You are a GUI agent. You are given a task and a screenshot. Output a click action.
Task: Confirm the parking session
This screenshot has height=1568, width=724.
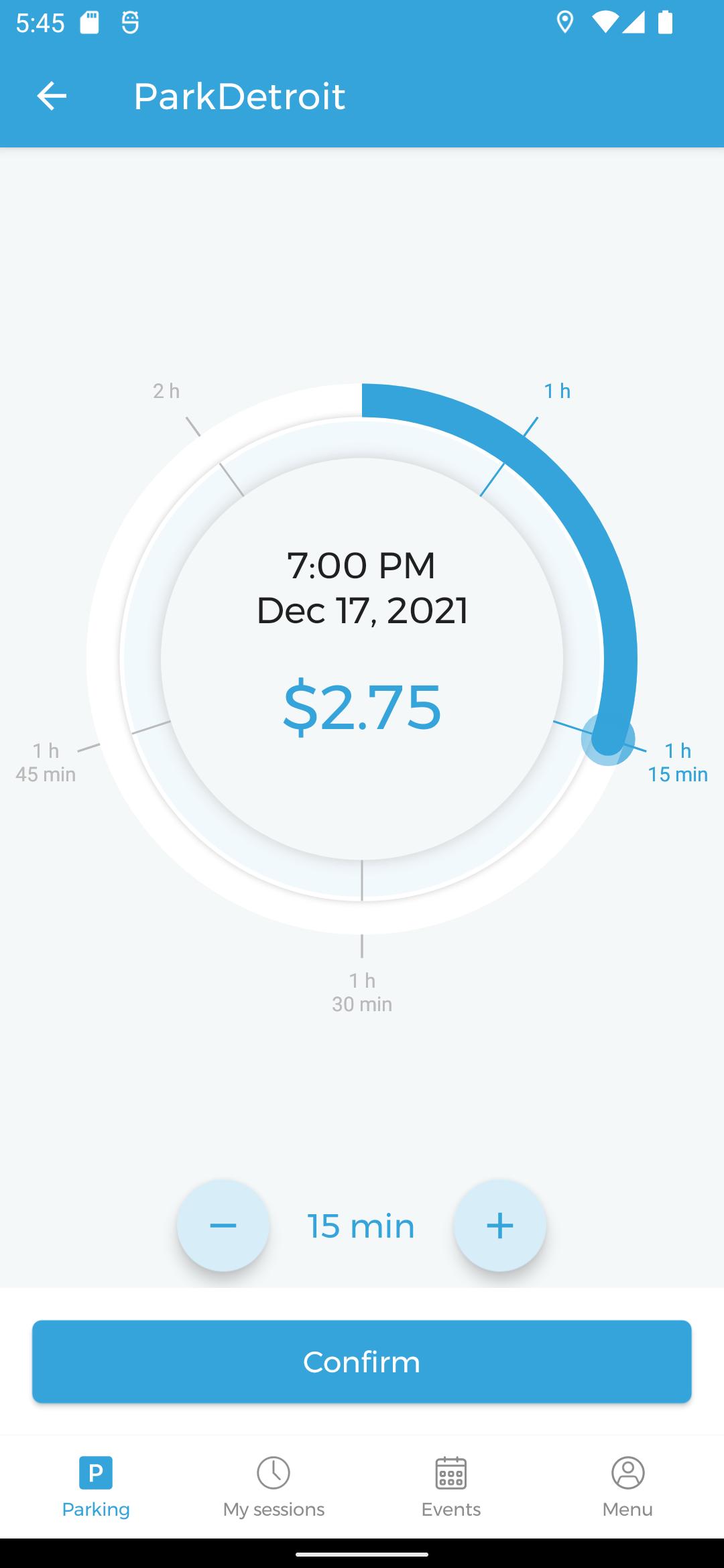pyautogui.click(x=362, y=1362)
